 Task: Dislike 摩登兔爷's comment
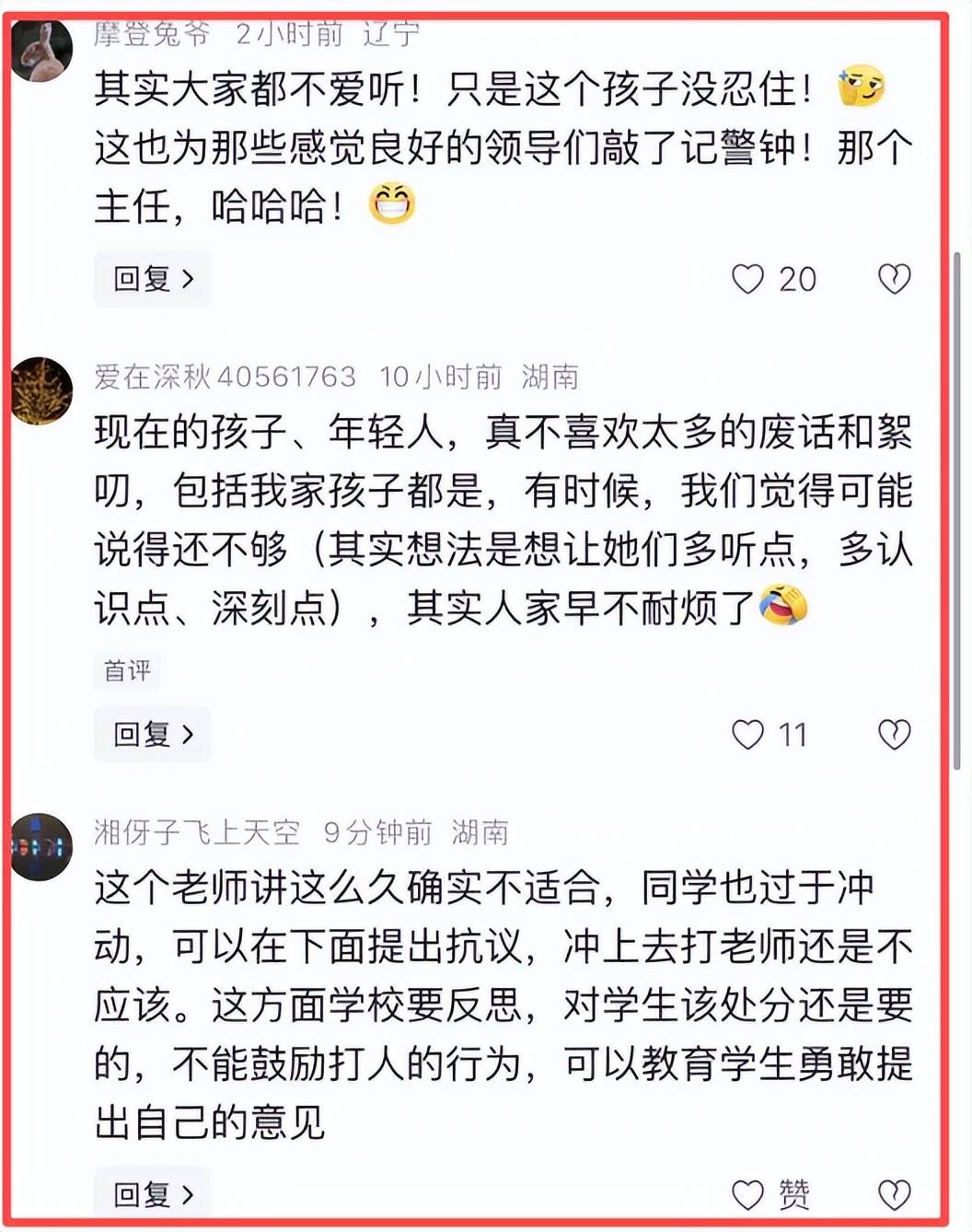click(x=894, y=279)
